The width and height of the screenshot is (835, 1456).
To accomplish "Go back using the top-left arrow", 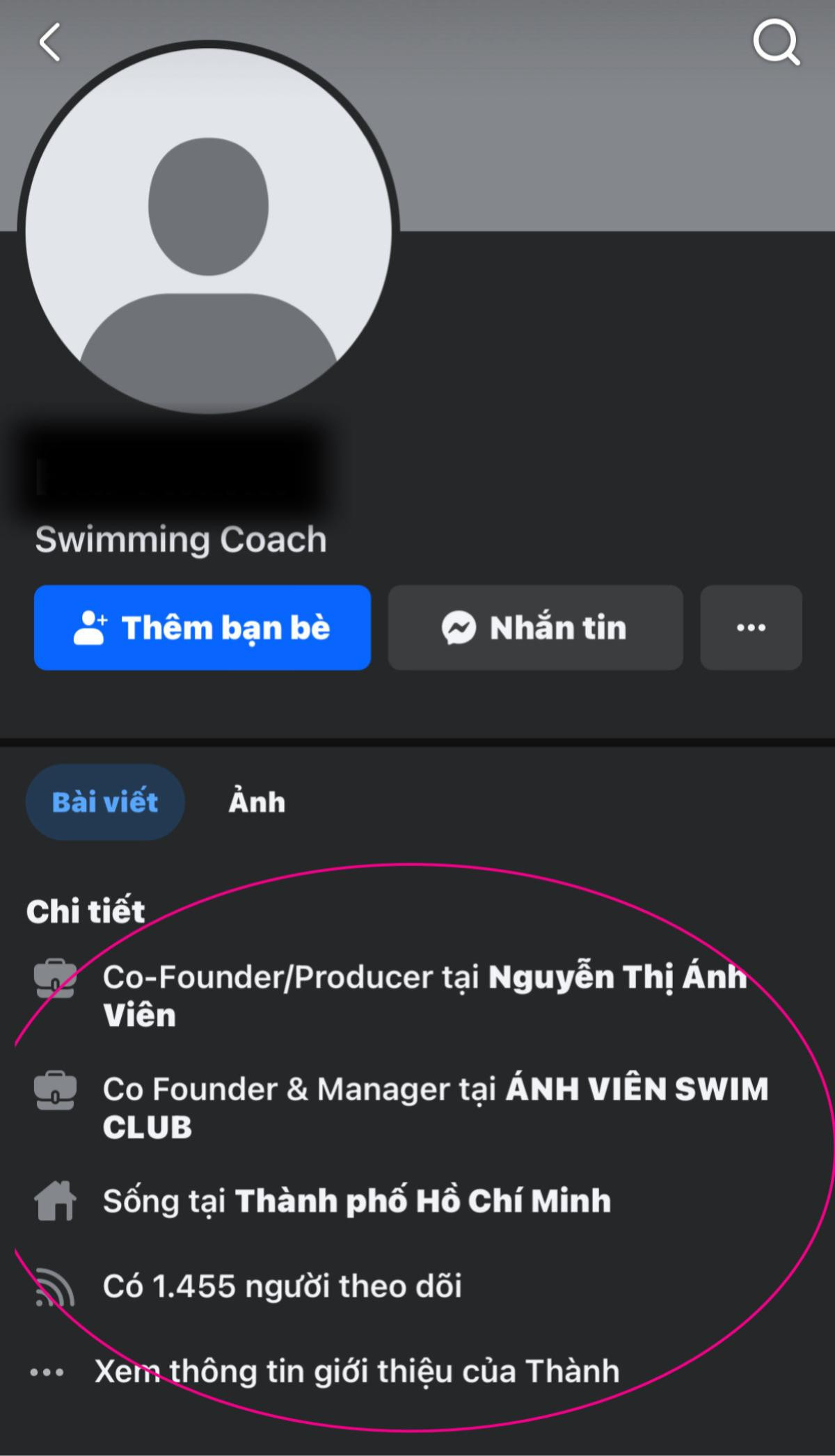I will pyautogui.click(x=49, y=42).
